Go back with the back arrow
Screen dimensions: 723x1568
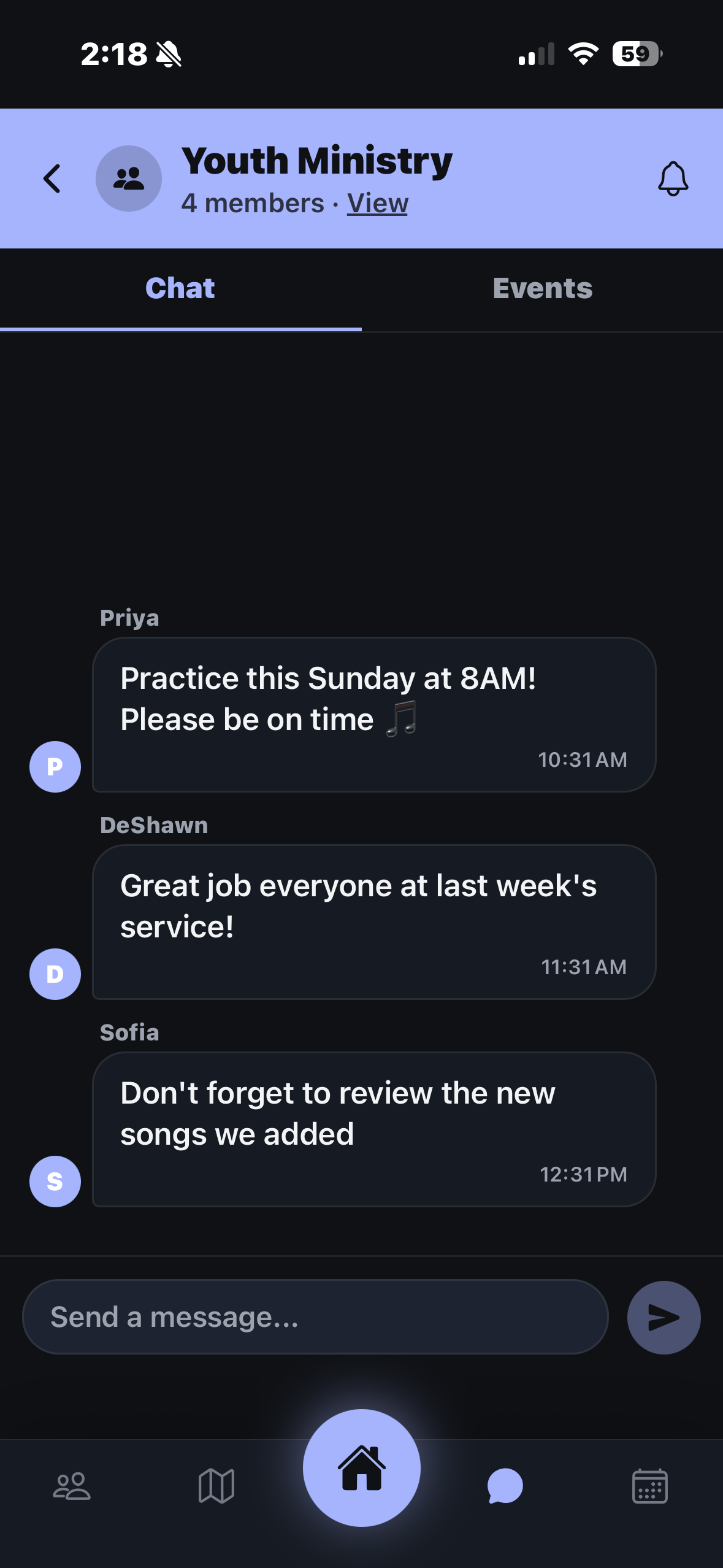[52, 179]
